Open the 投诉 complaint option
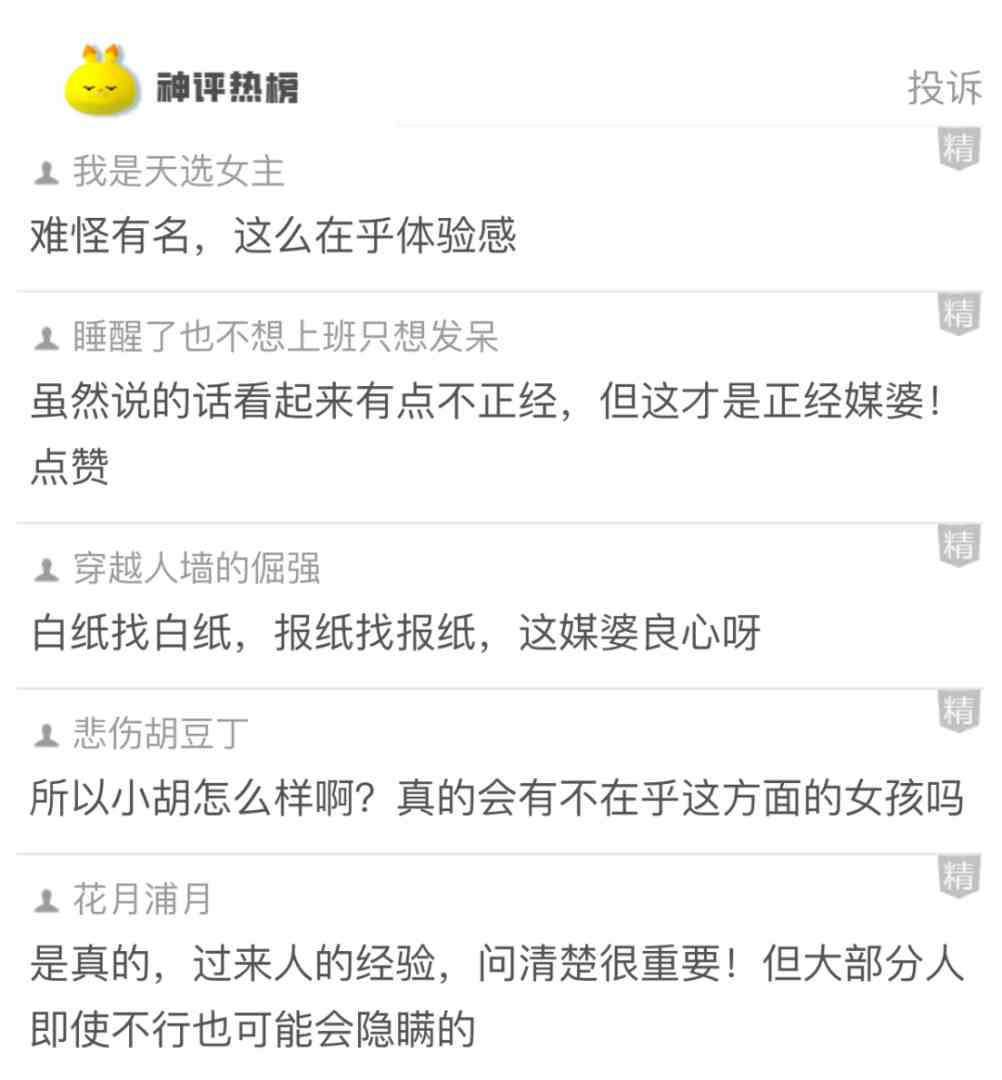Screen dimensions: 1002x1080 coord(947,85)
